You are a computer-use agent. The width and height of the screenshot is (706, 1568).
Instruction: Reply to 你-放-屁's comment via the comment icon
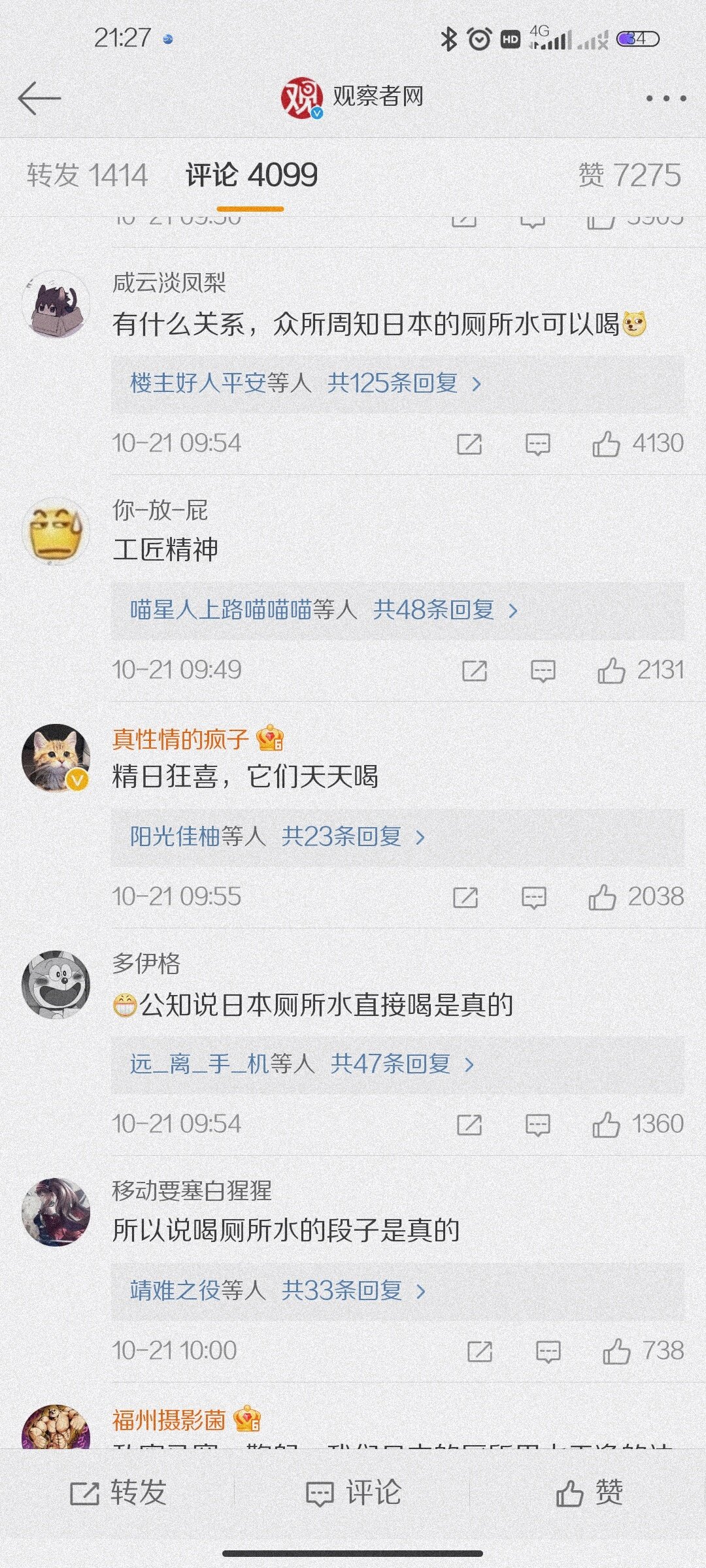click(543, 671)
